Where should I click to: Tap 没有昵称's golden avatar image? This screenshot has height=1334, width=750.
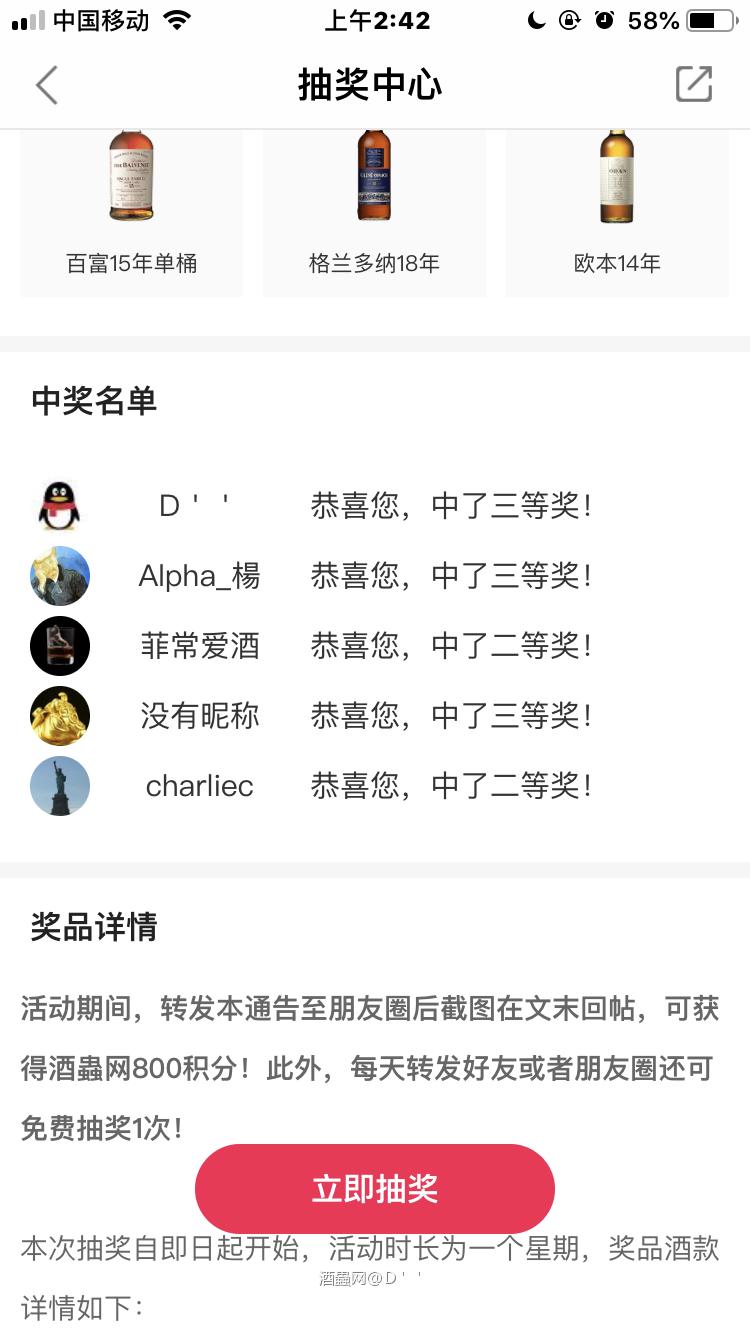(59, 716)
